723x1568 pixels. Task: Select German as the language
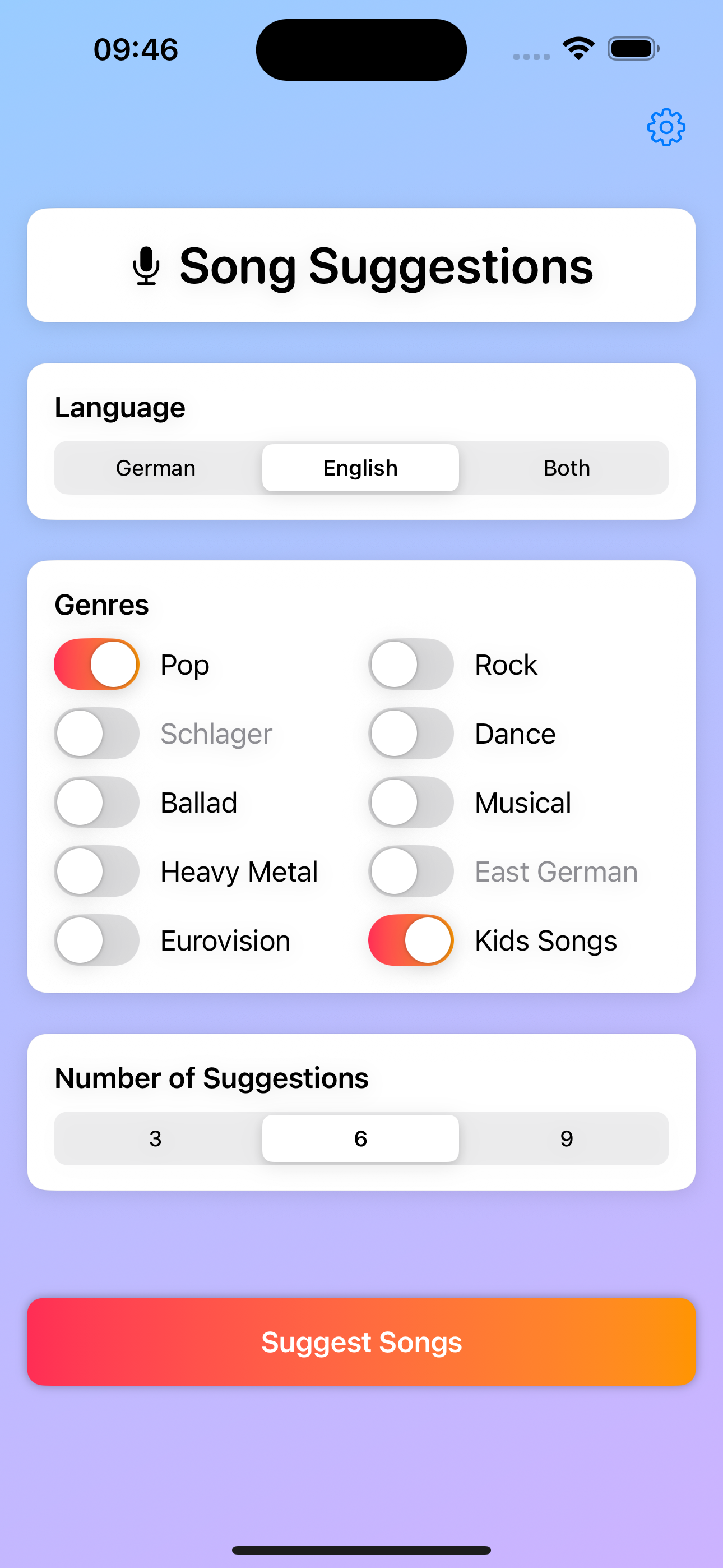click(155, 468)
